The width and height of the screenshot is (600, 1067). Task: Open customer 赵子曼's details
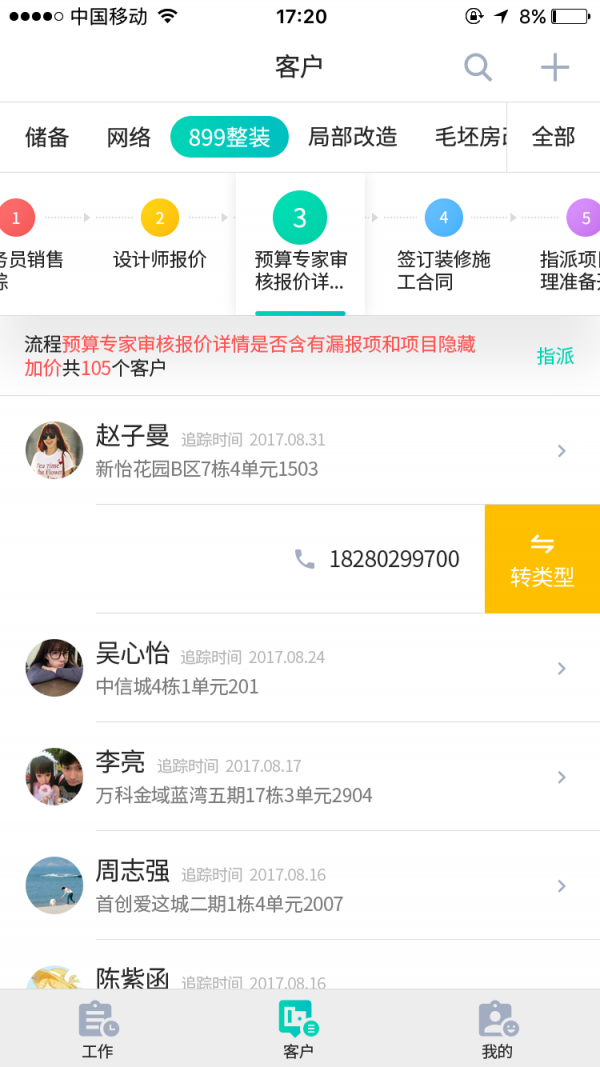click(300, 451)
